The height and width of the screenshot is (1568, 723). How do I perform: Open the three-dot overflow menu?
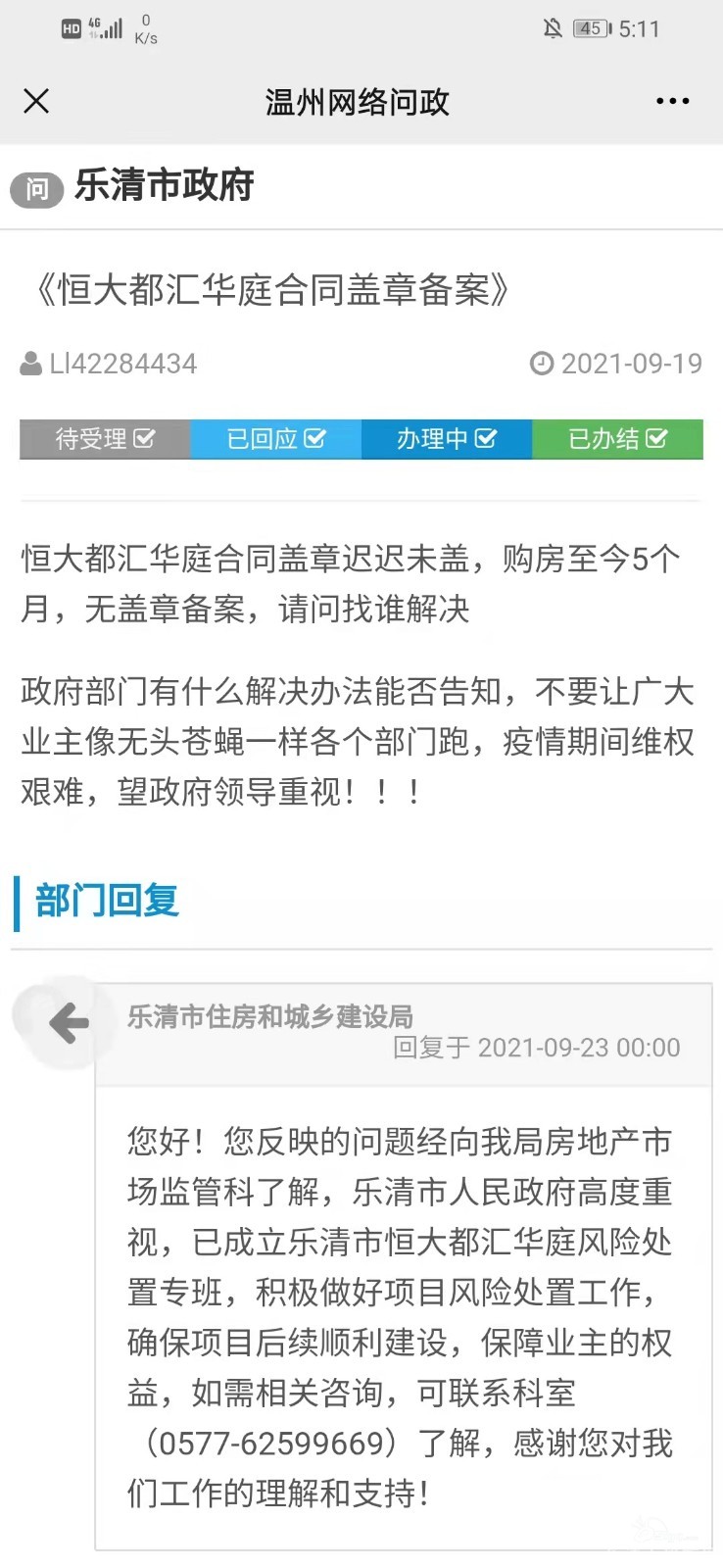672,101
